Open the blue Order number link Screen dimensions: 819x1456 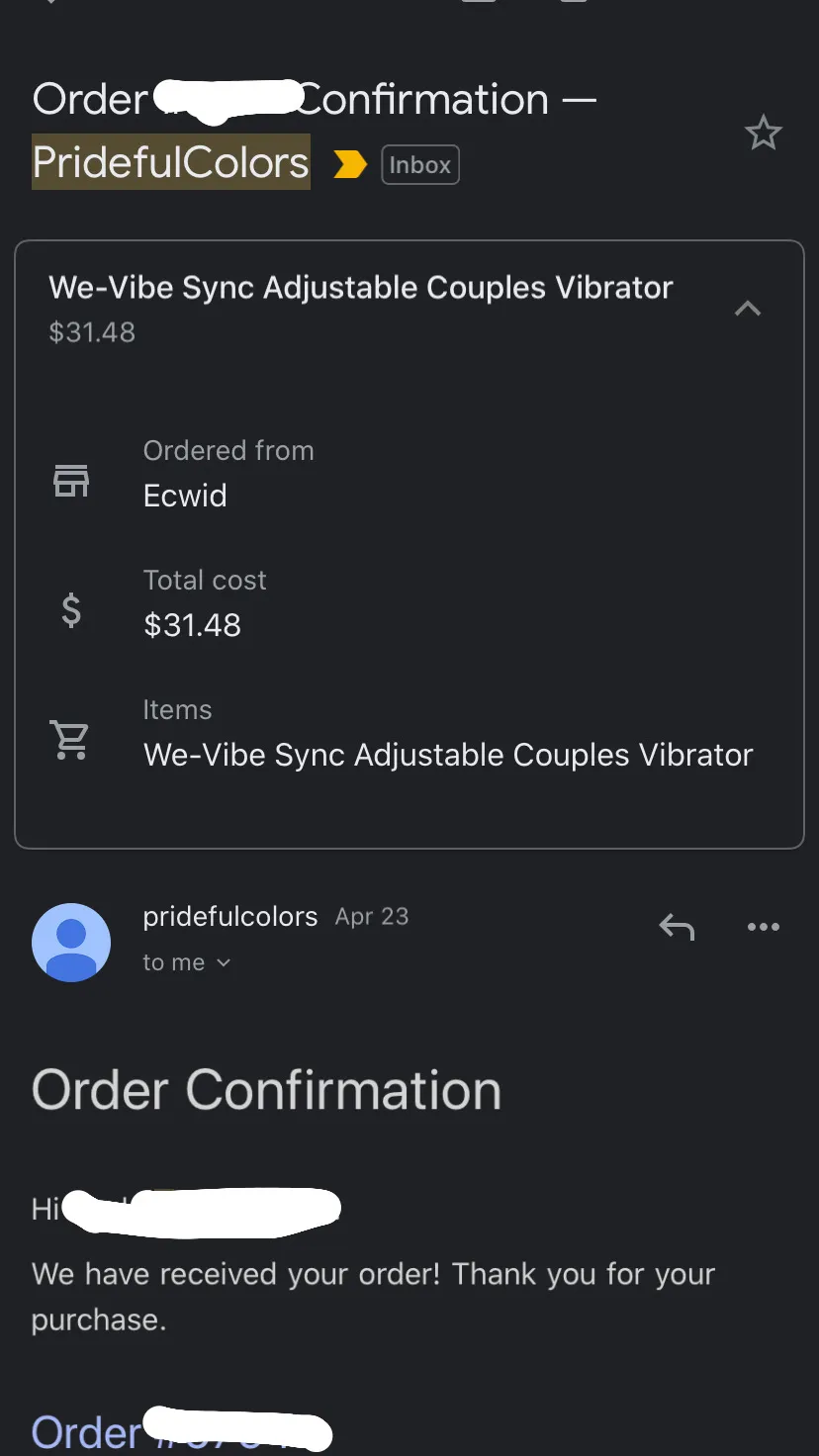tap(181, 1430)
